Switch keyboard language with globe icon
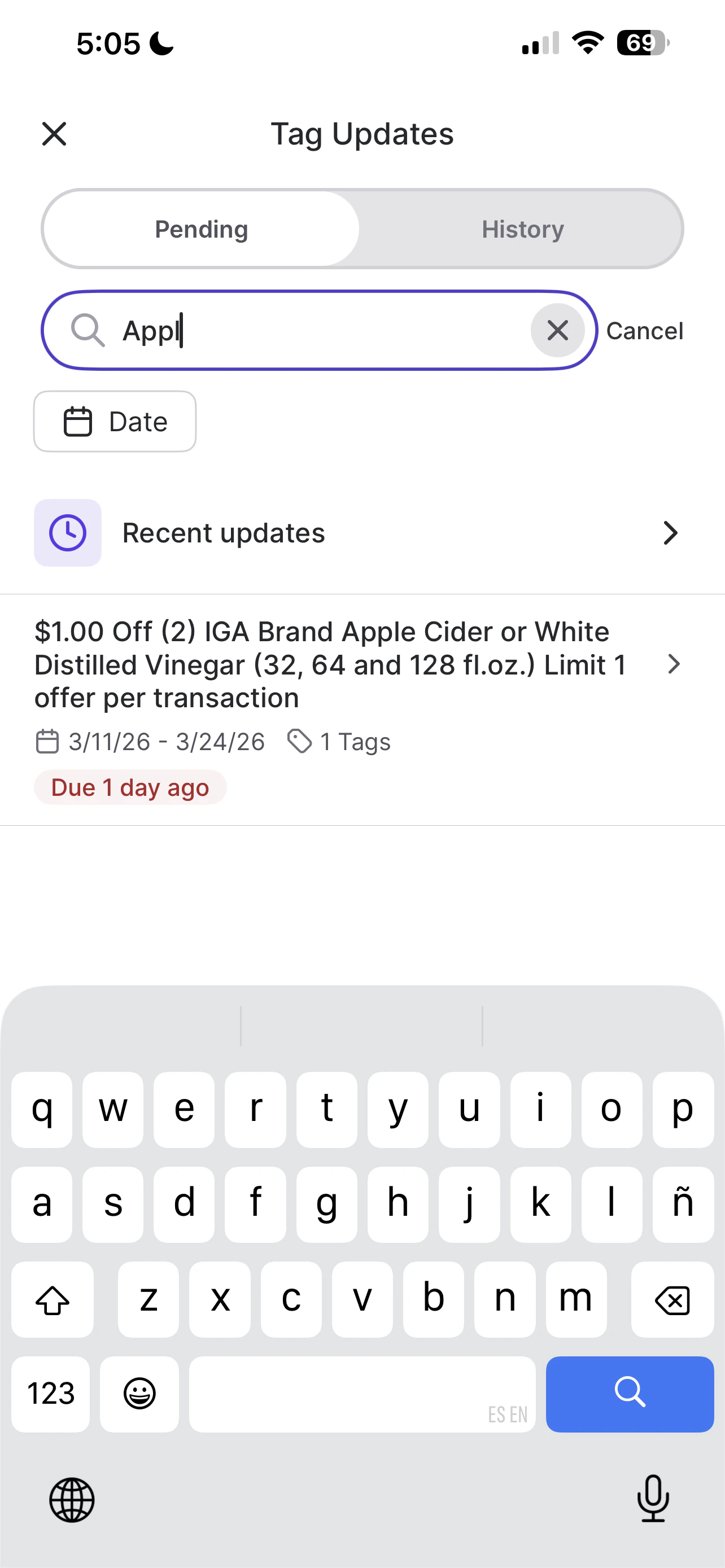The width and height of the screenshot is (725, 1568). pos(72,1500)
